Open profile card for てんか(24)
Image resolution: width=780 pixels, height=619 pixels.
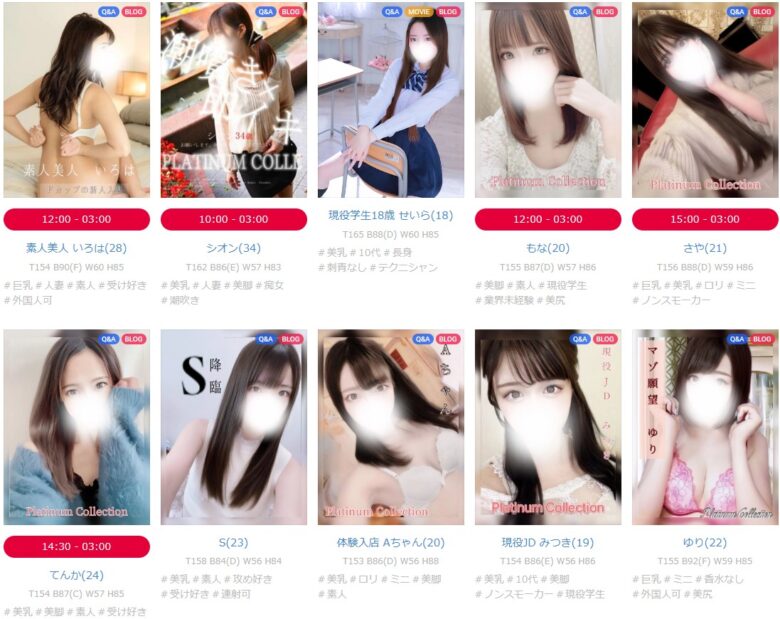[x=76, y=428]
